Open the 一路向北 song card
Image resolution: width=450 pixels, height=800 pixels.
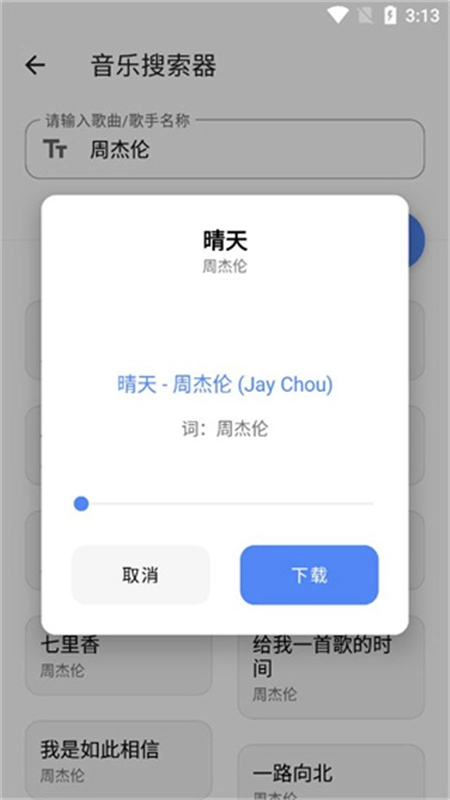tap(331, 771)
